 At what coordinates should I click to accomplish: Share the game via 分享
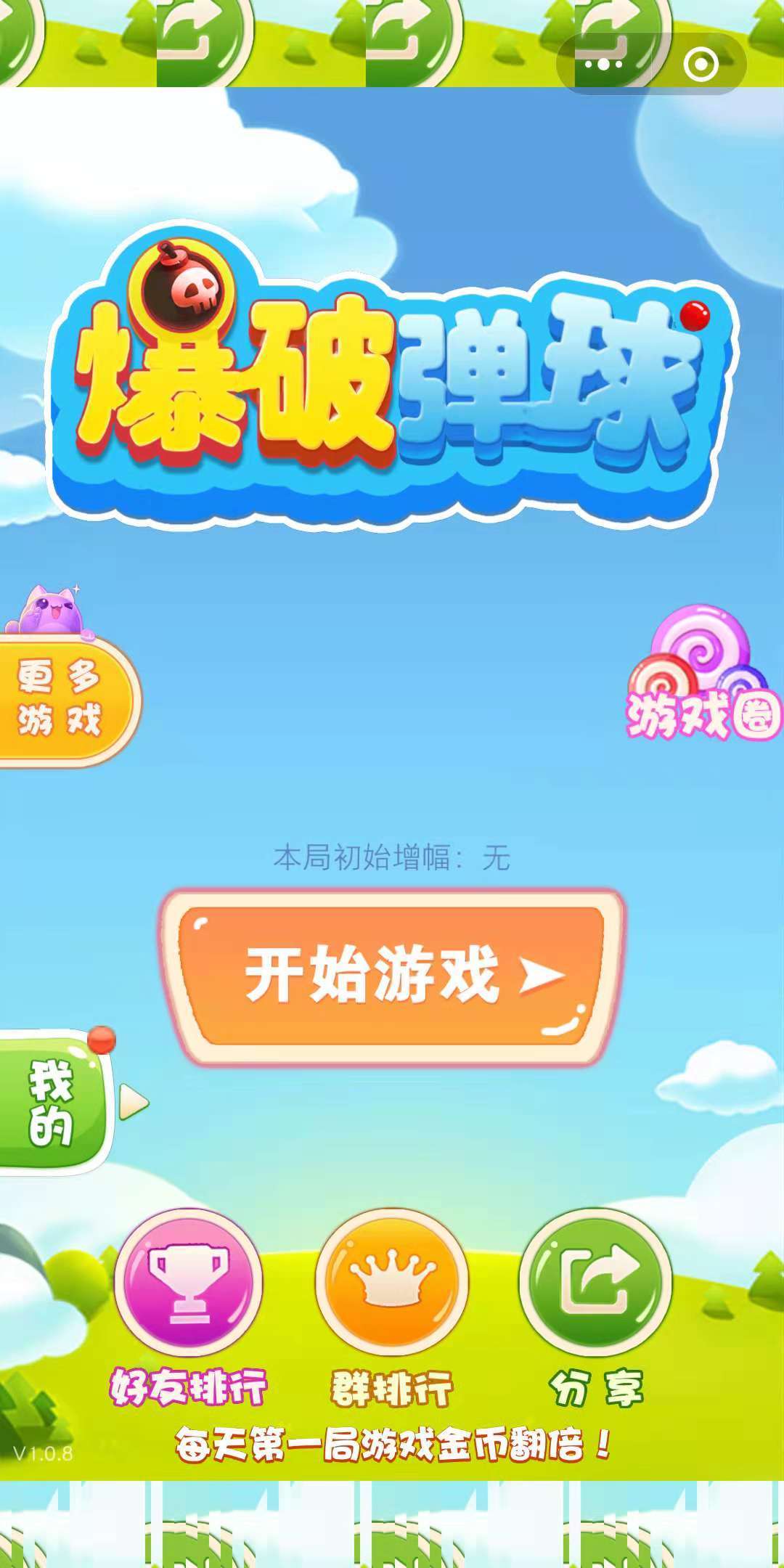click(x=595, y=1283)
